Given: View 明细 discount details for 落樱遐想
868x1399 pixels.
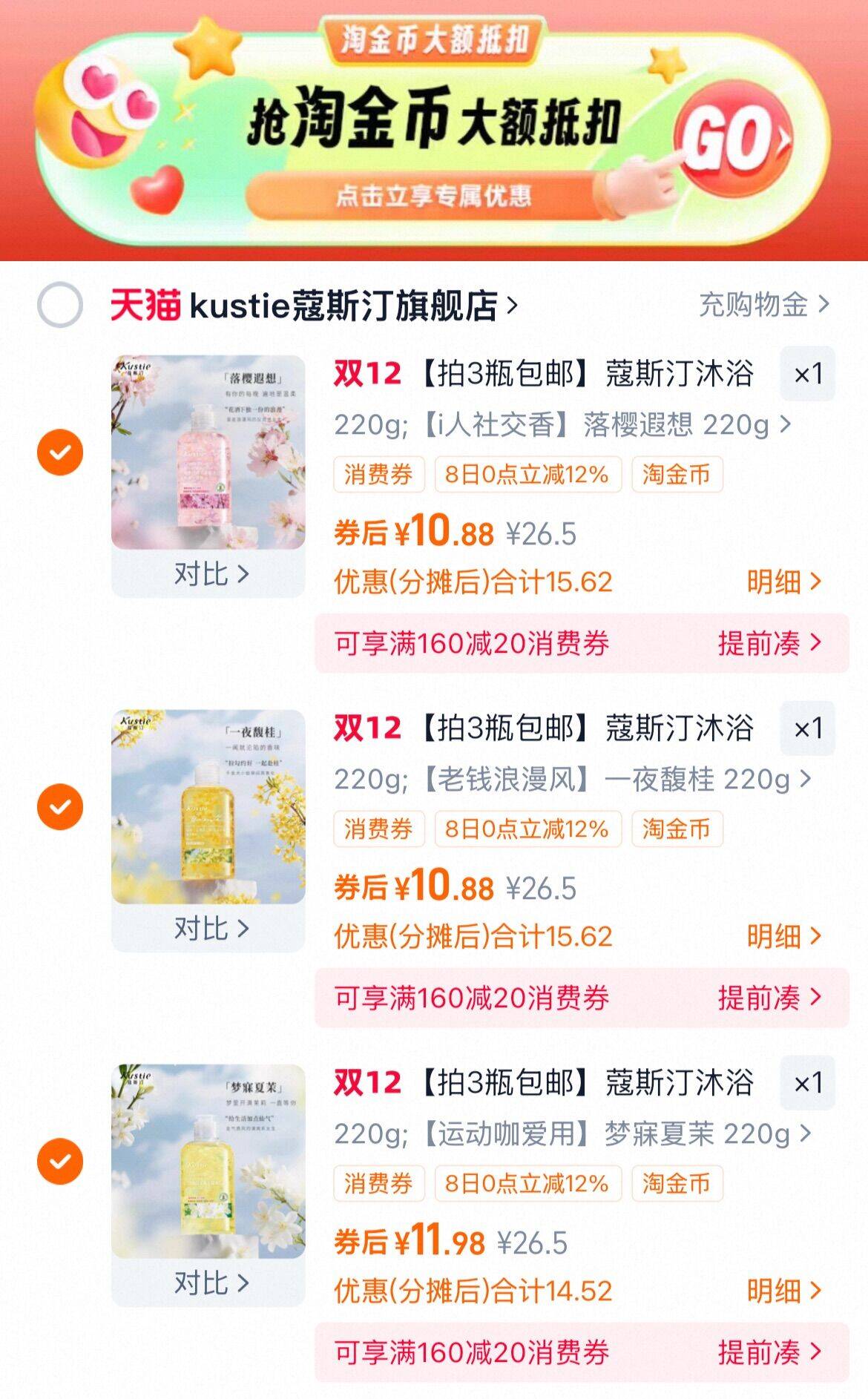Looking at the screenshot, I should click(x=783, y=582).
